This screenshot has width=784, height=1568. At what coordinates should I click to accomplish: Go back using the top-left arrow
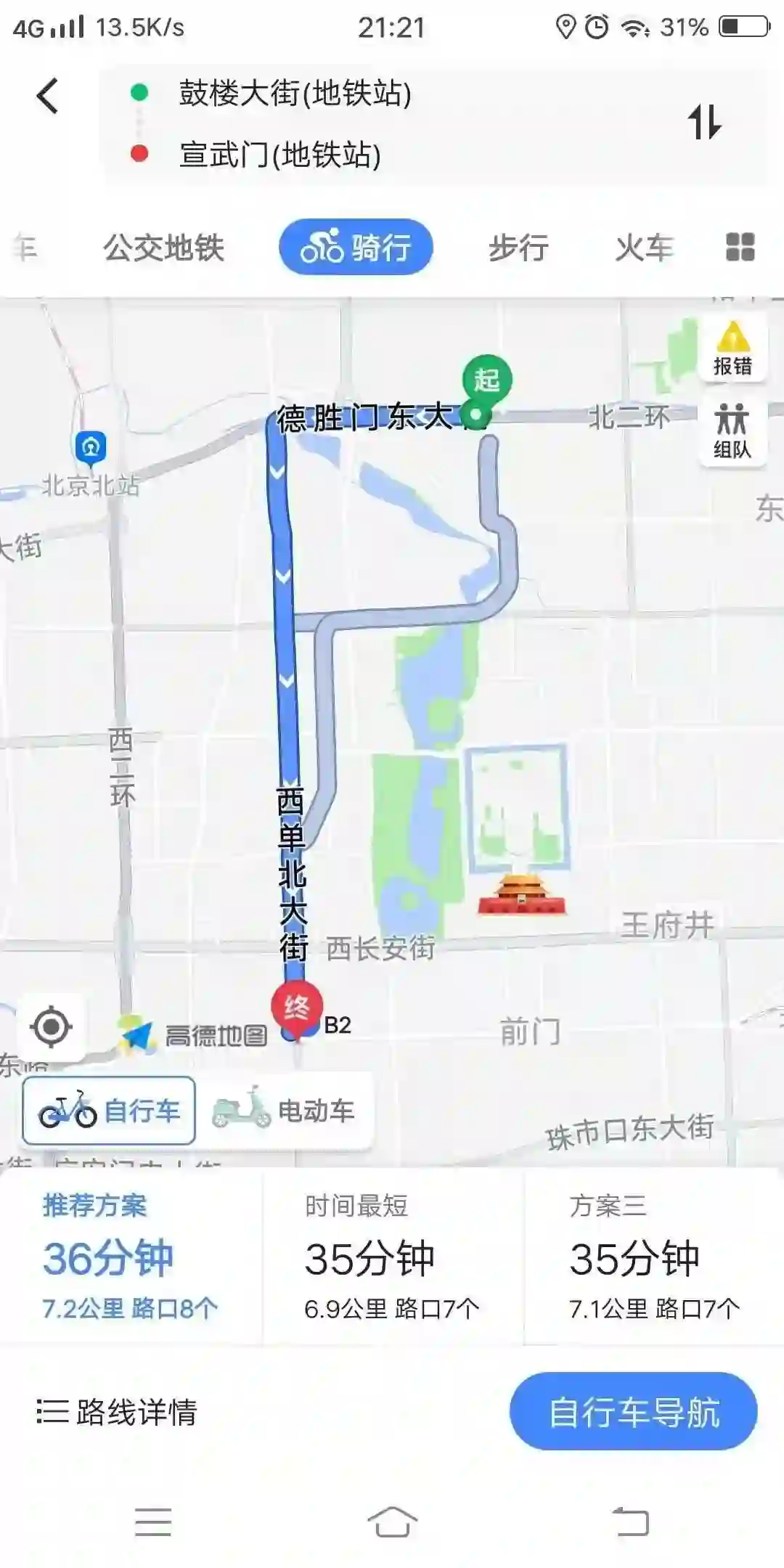pyautogui.click(x=48, y=96)
